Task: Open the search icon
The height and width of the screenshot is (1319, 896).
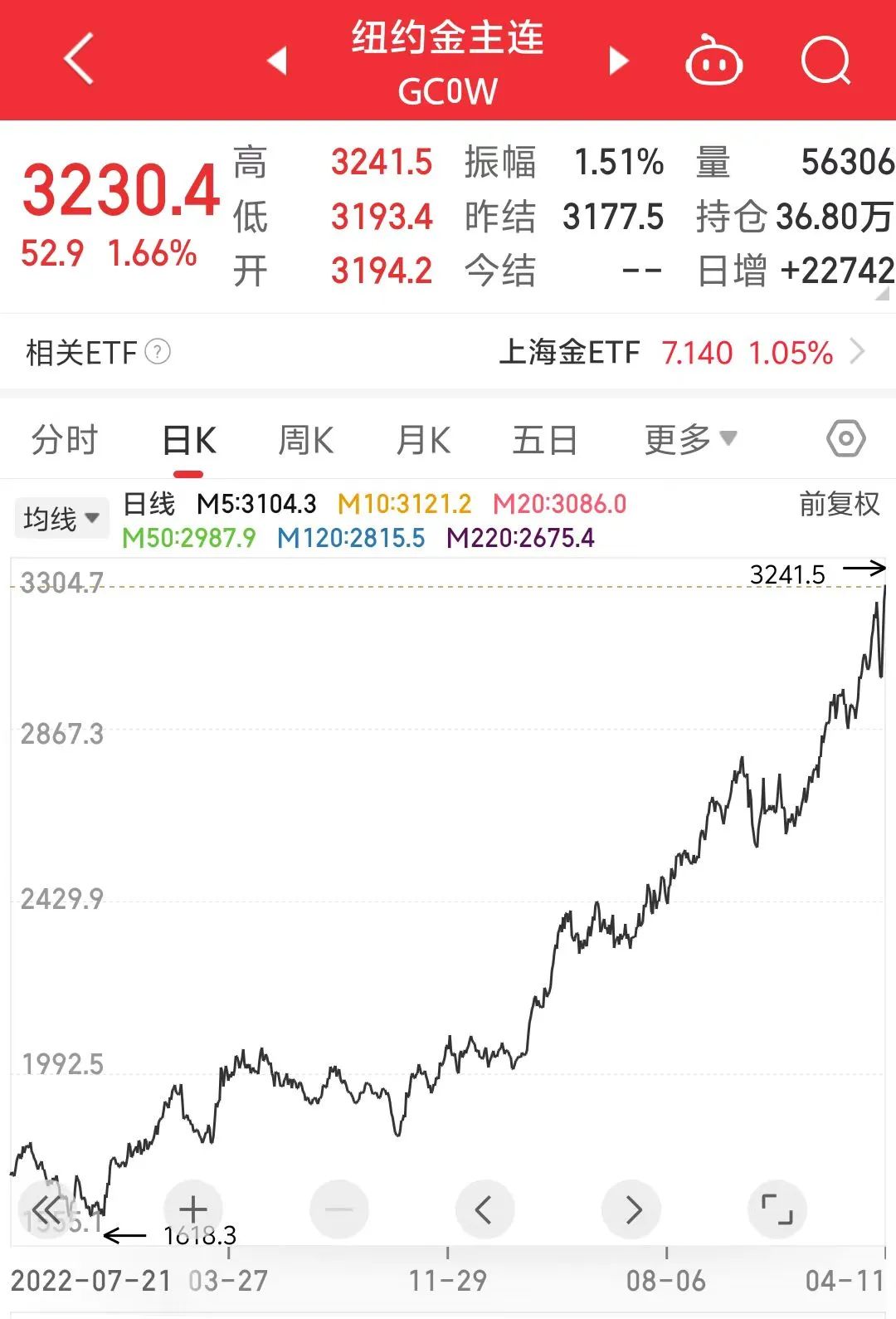Action: click(x=825, y=60)
